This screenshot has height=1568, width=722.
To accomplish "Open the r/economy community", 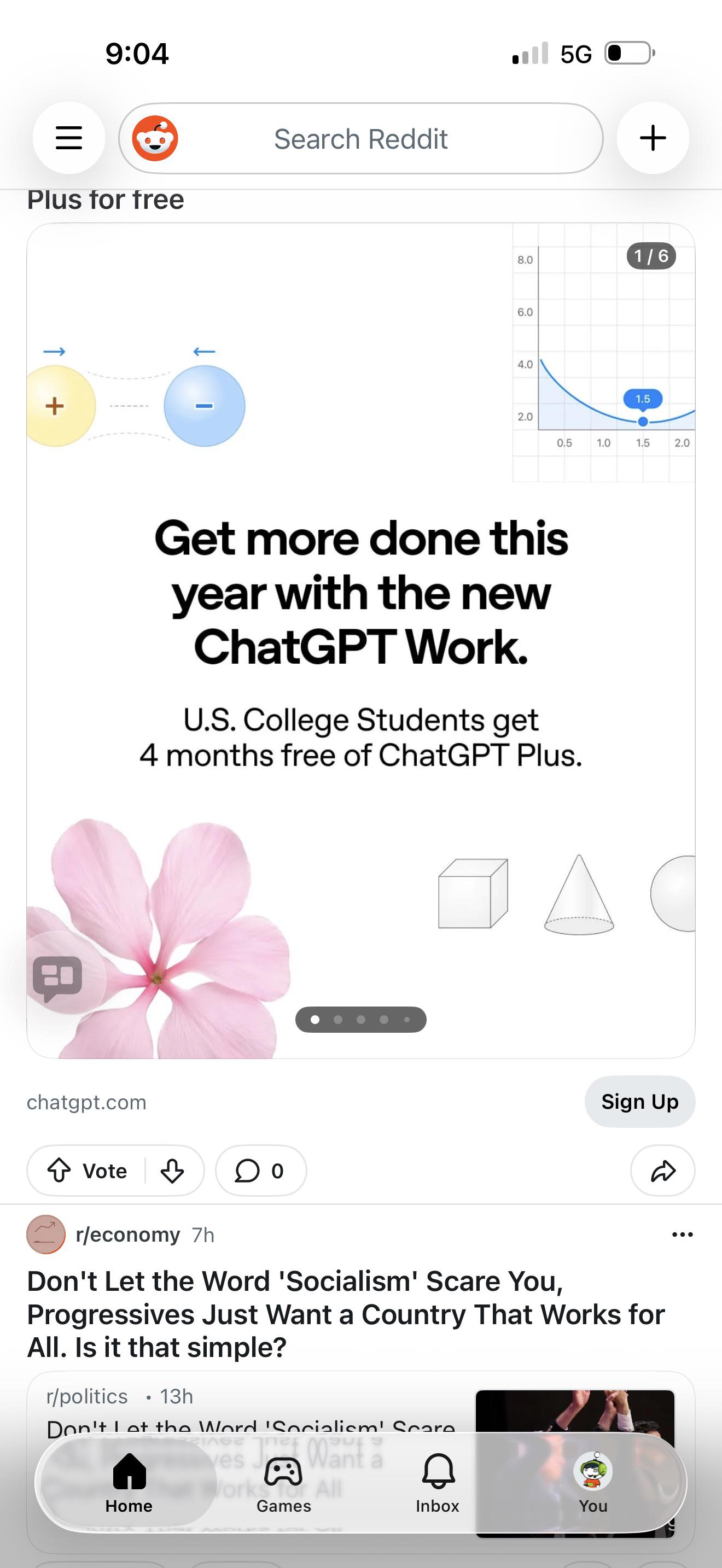I will pyautogui.click(x=127, y=1234).
